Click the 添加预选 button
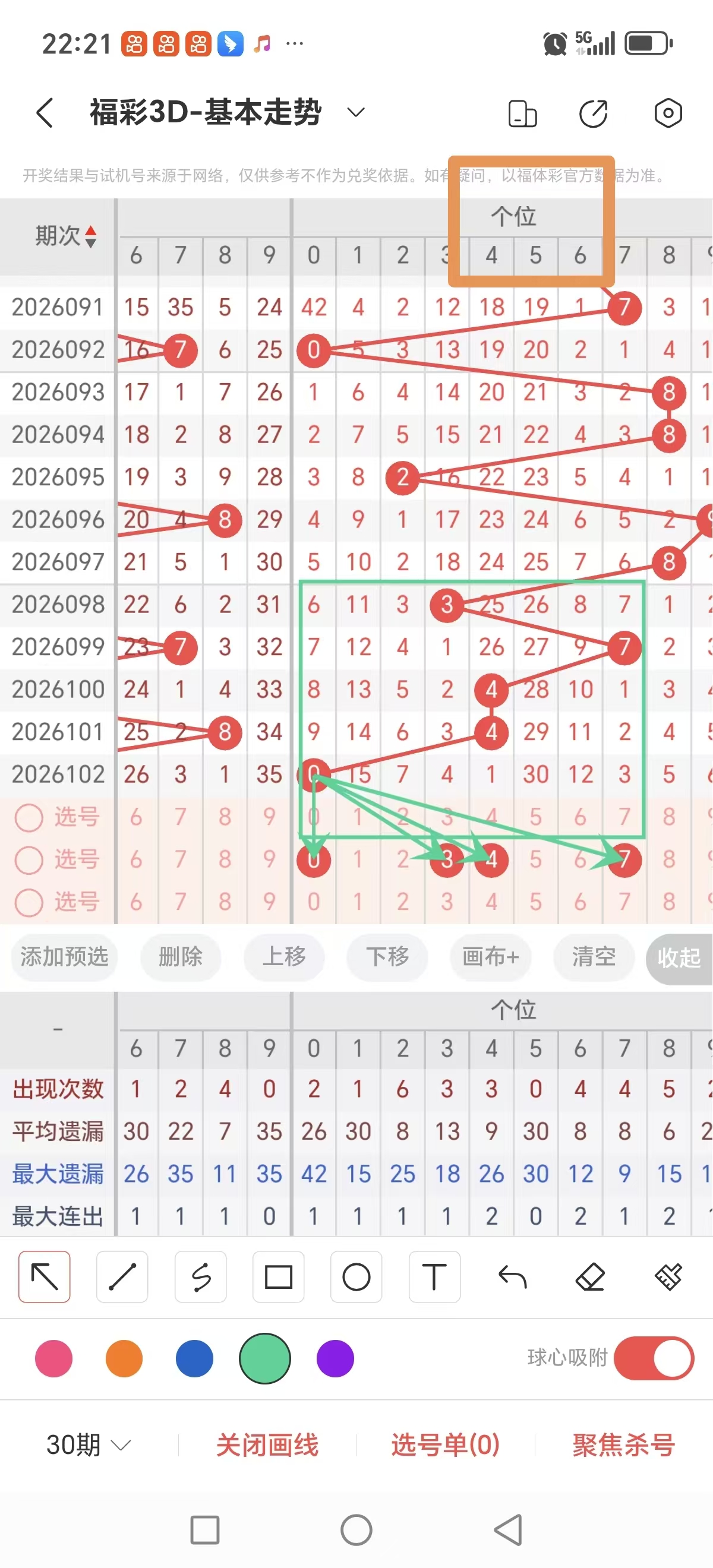Screen dimensions: 713x1568 (64, 957)
